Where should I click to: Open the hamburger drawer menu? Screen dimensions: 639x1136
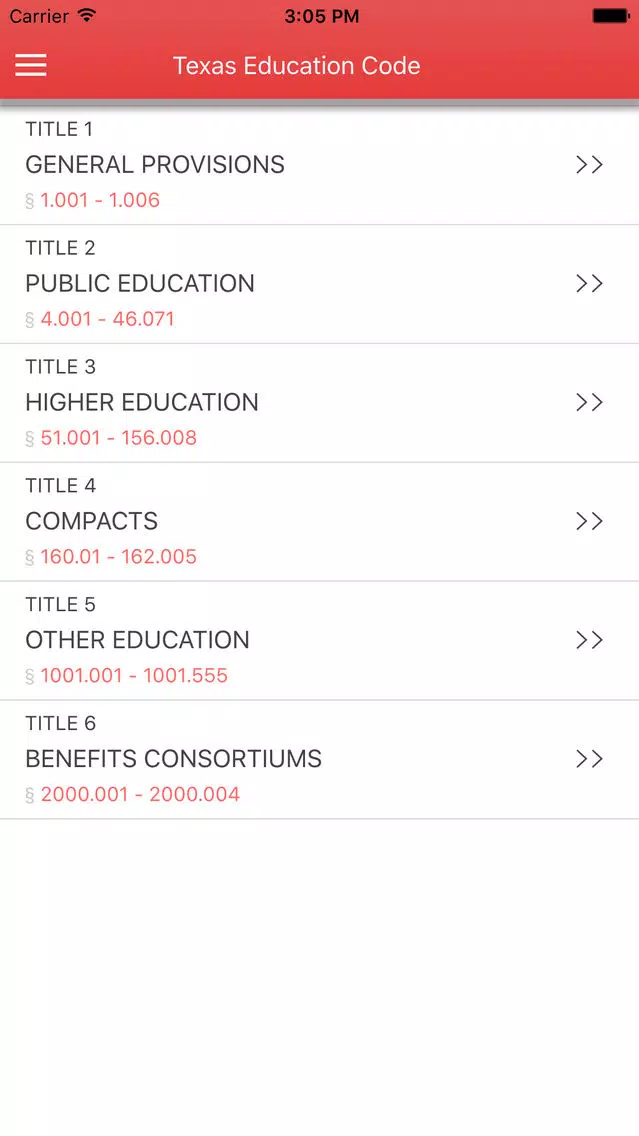31,65
